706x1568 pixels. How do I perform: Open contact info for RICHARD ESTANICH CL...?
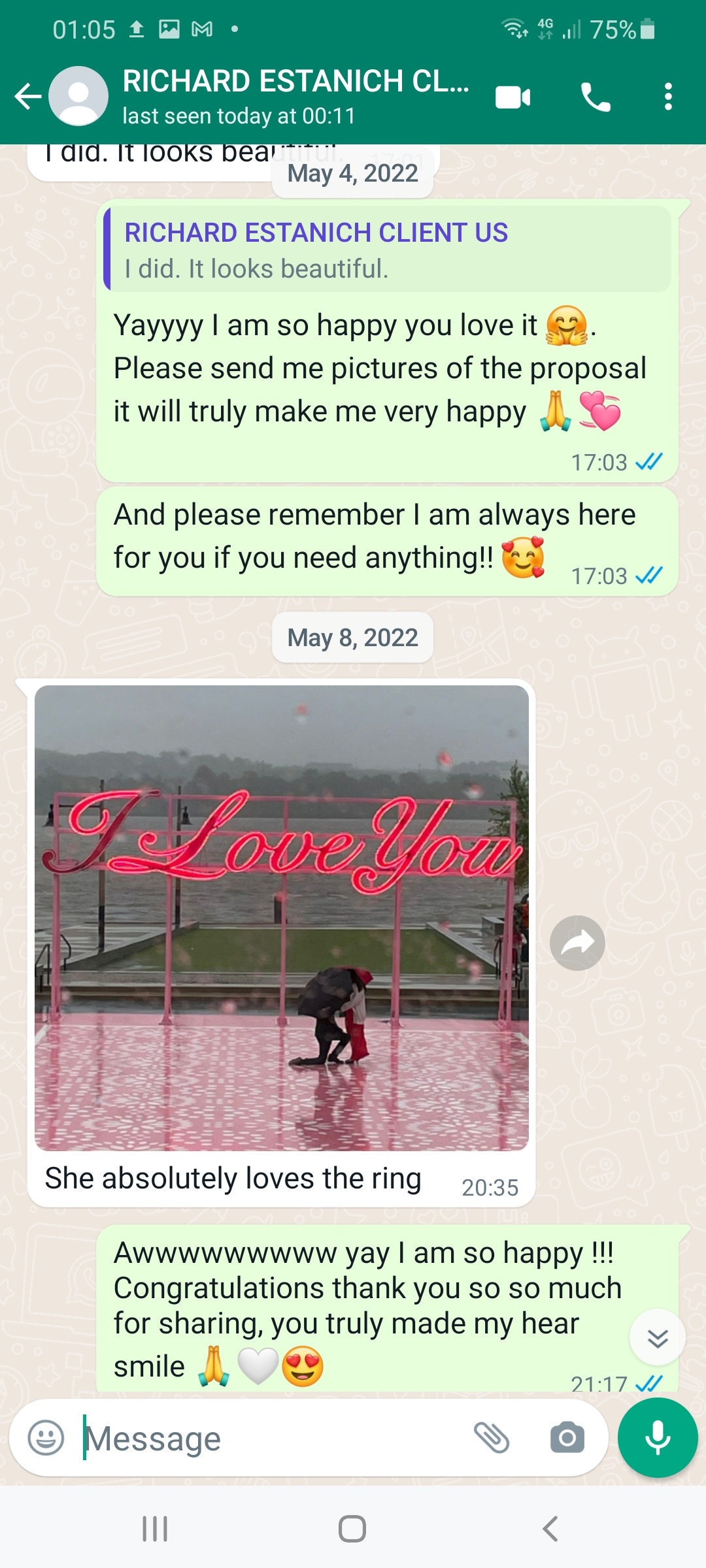click(x=294, y=97)
